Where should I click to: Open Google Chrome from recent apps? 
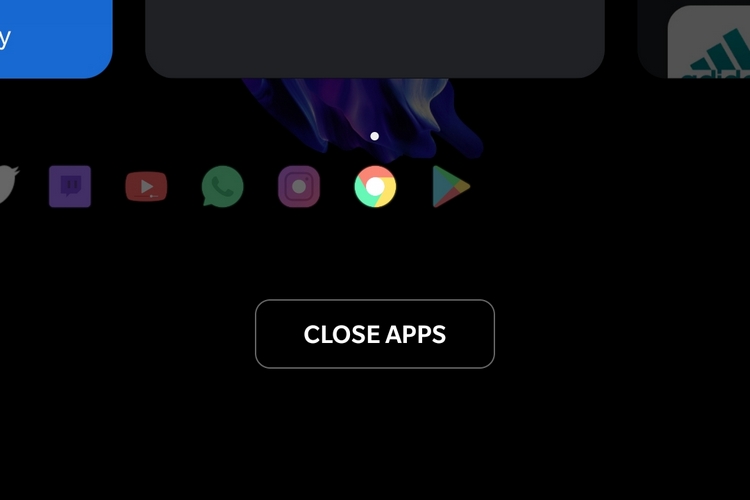coord(375,187)
